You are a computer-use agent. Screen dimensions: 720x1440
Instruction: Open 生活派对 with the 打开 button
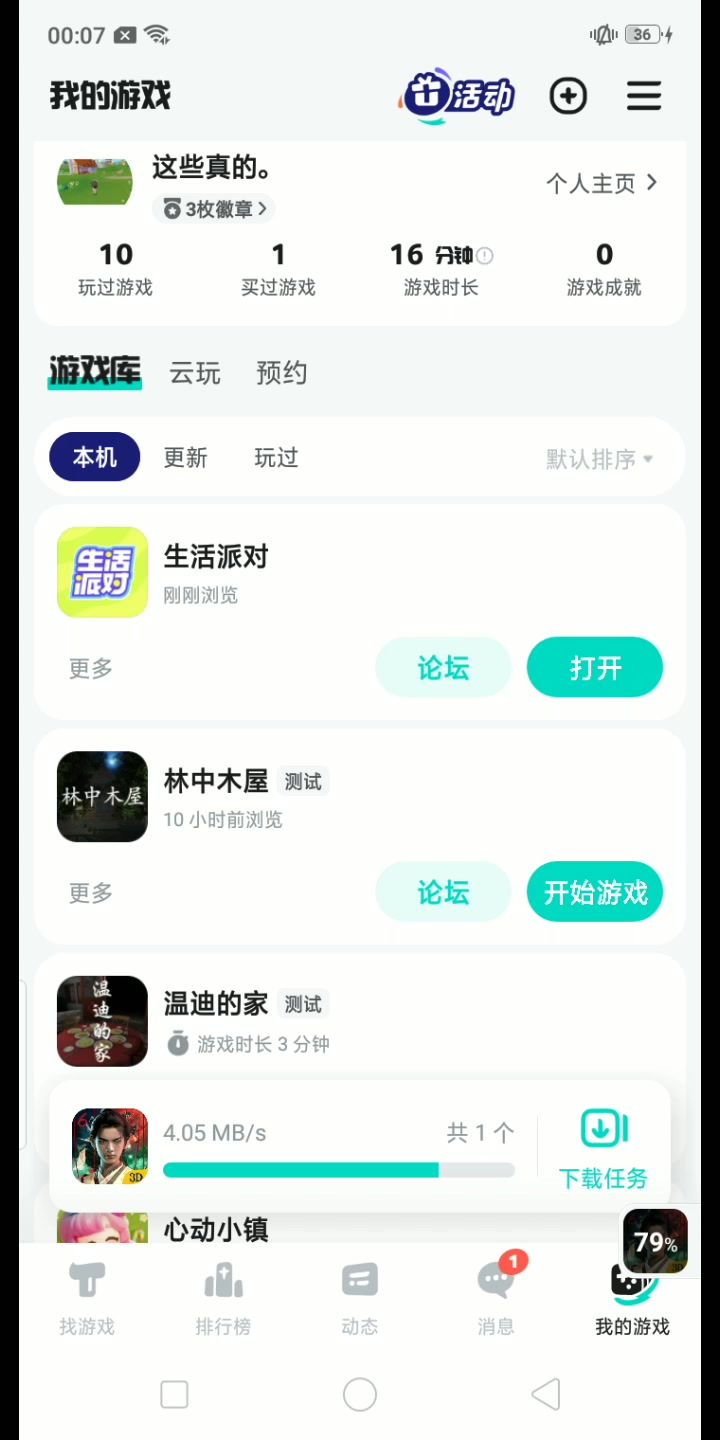click(x=595, y=668)
